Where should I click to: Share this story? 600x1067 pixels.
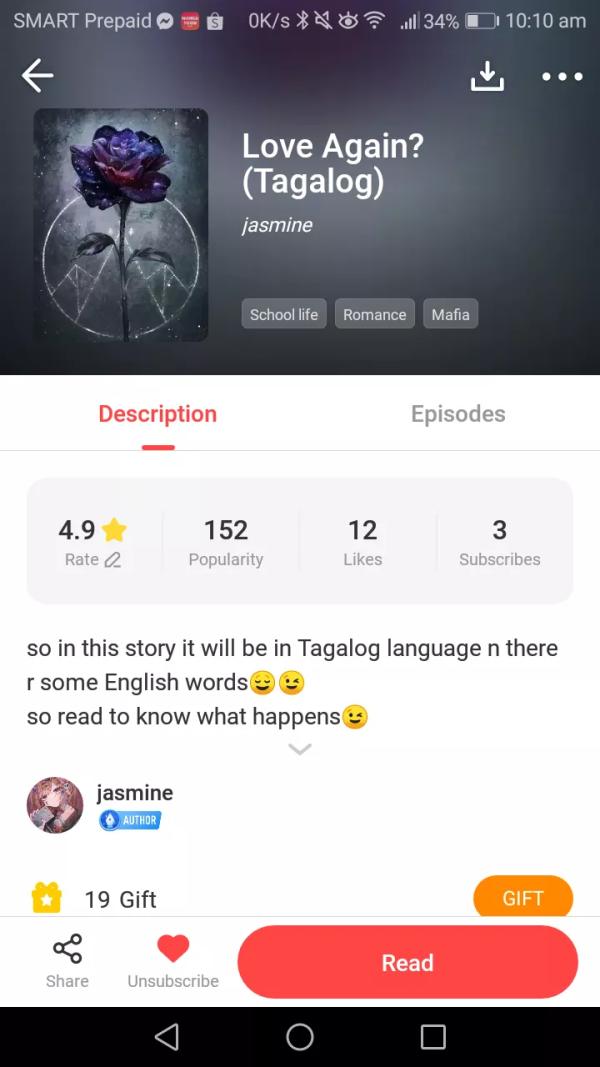(67, 961)
